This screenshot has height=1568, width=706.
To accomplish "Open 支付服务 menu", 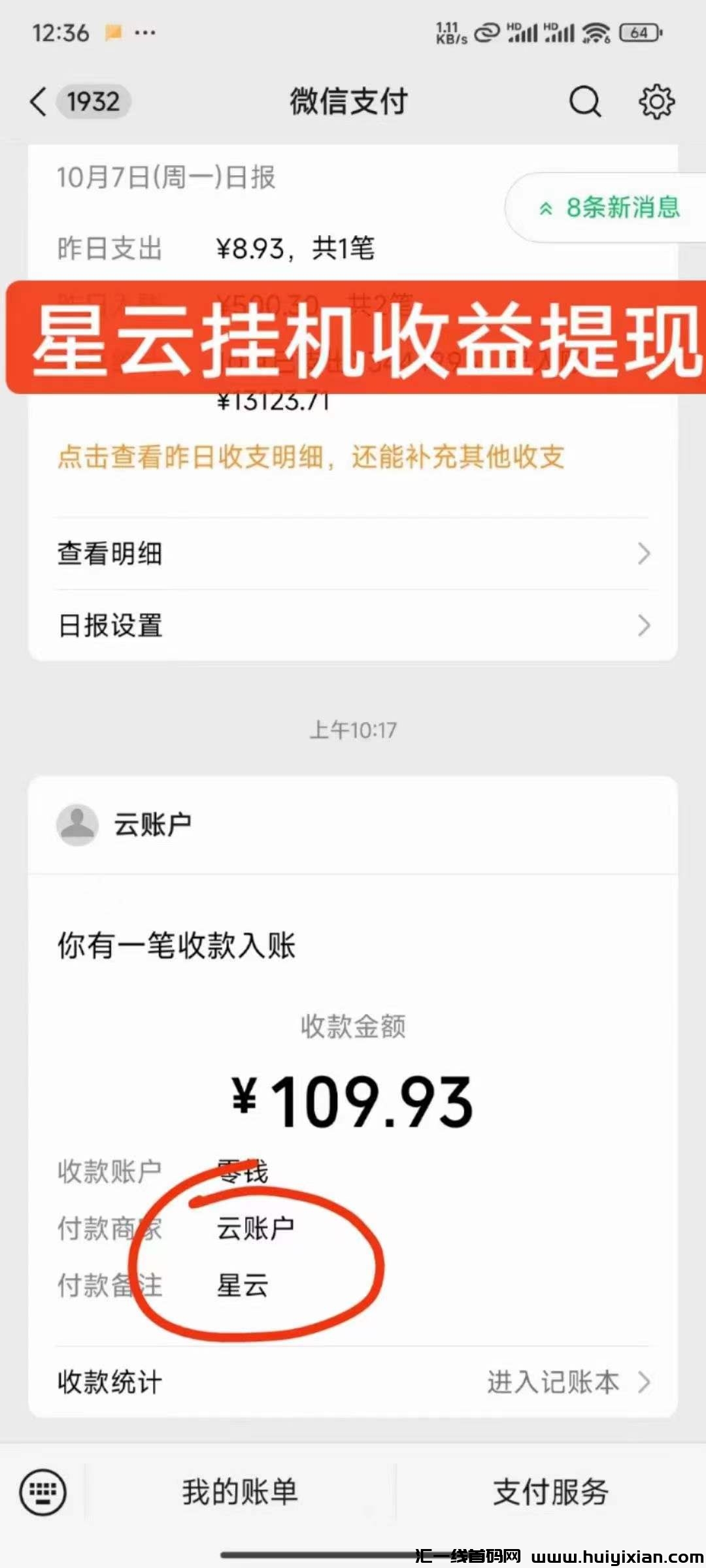I will [x=550, y=1492].
